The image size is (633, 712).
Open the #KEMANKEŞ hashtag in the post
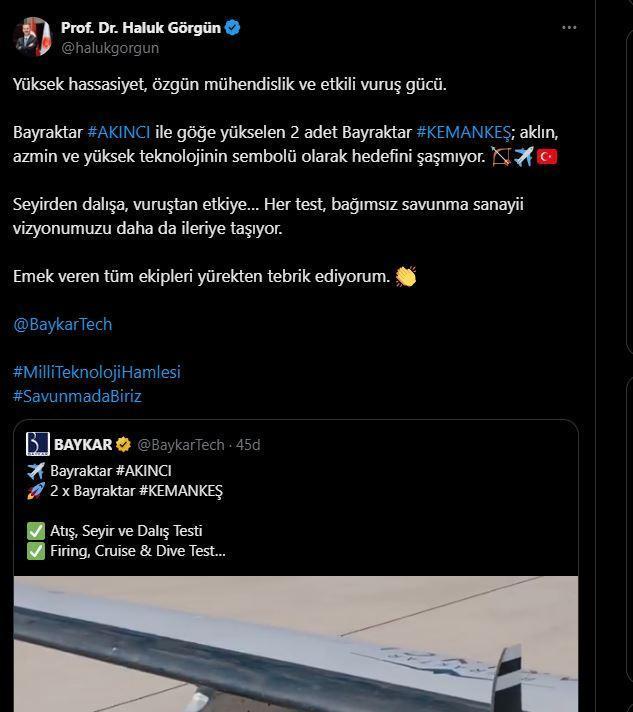[x=463, y=132]
